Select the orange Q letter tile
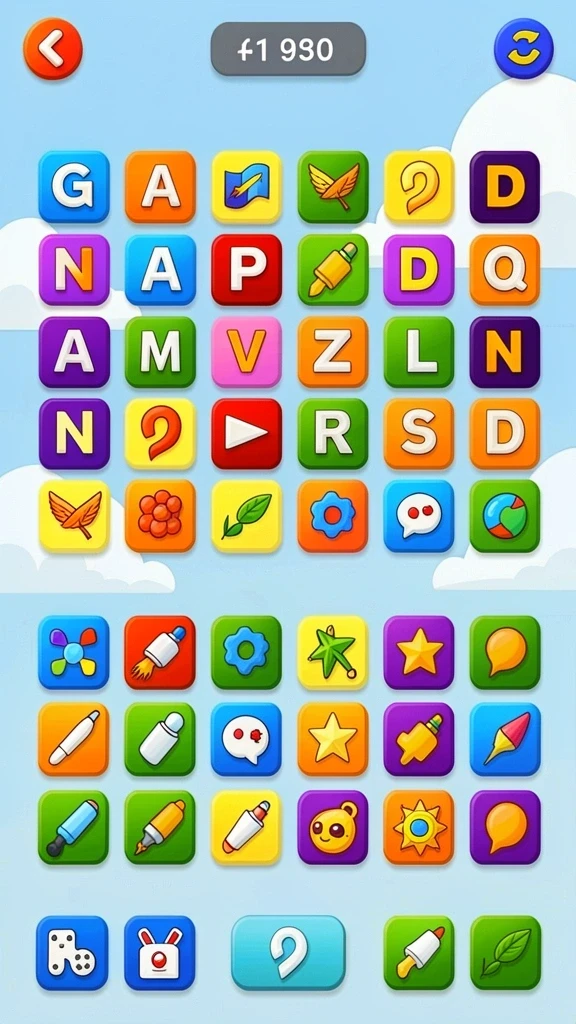Viewport: 576px width, 1024px height. 505,270
